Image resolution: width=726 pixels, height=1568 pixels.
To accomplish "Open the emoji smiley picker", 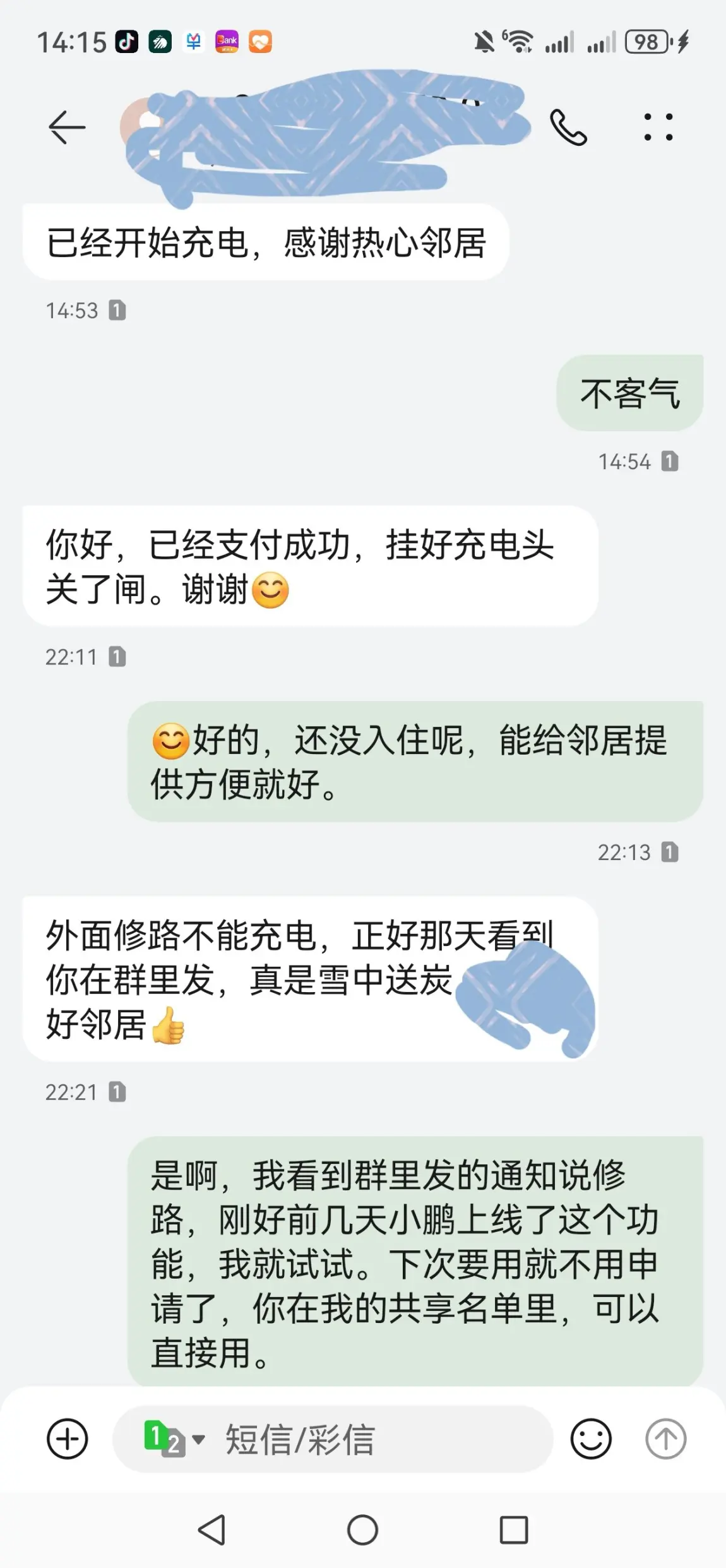I will pos(591,1439).
